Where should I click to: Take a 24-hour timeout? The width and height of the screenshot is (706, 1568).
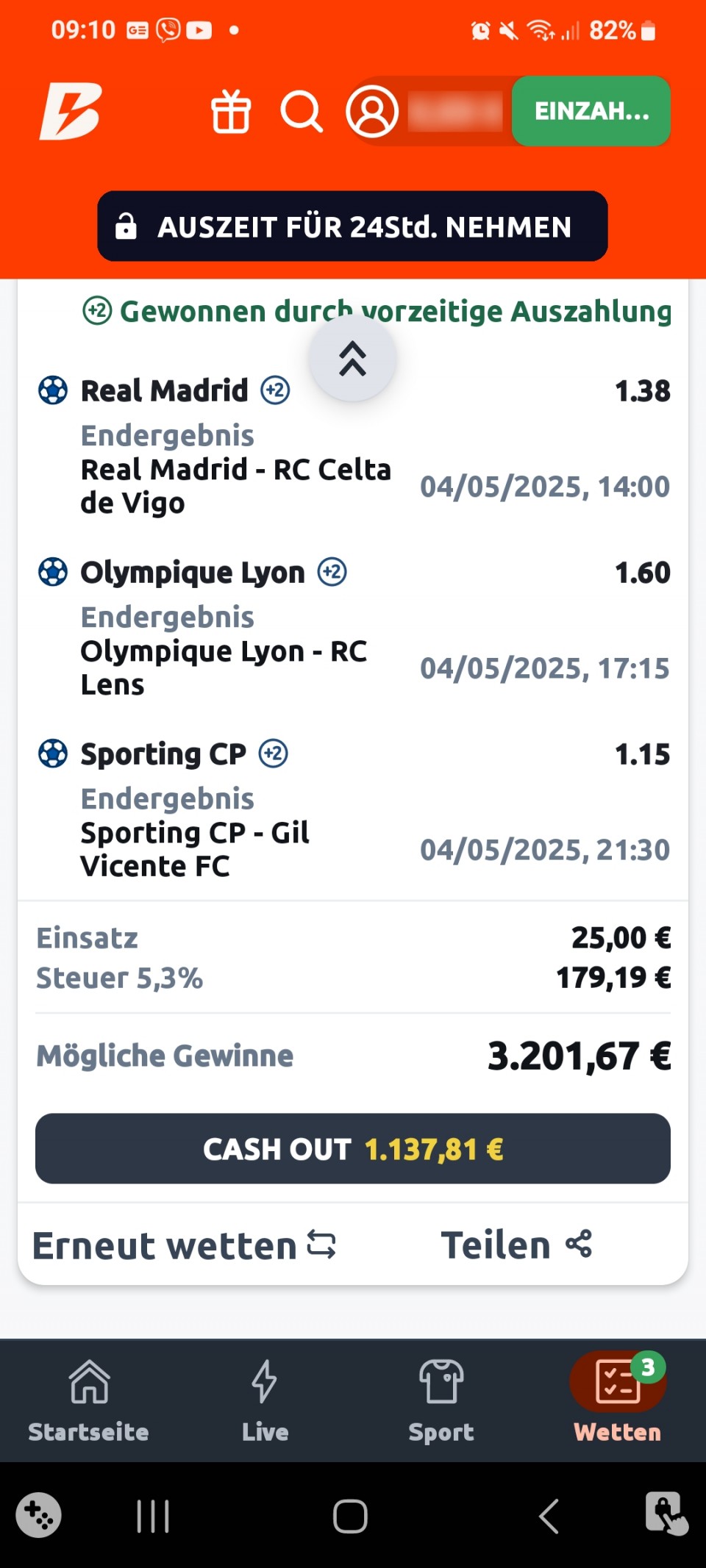coord(352,226)
